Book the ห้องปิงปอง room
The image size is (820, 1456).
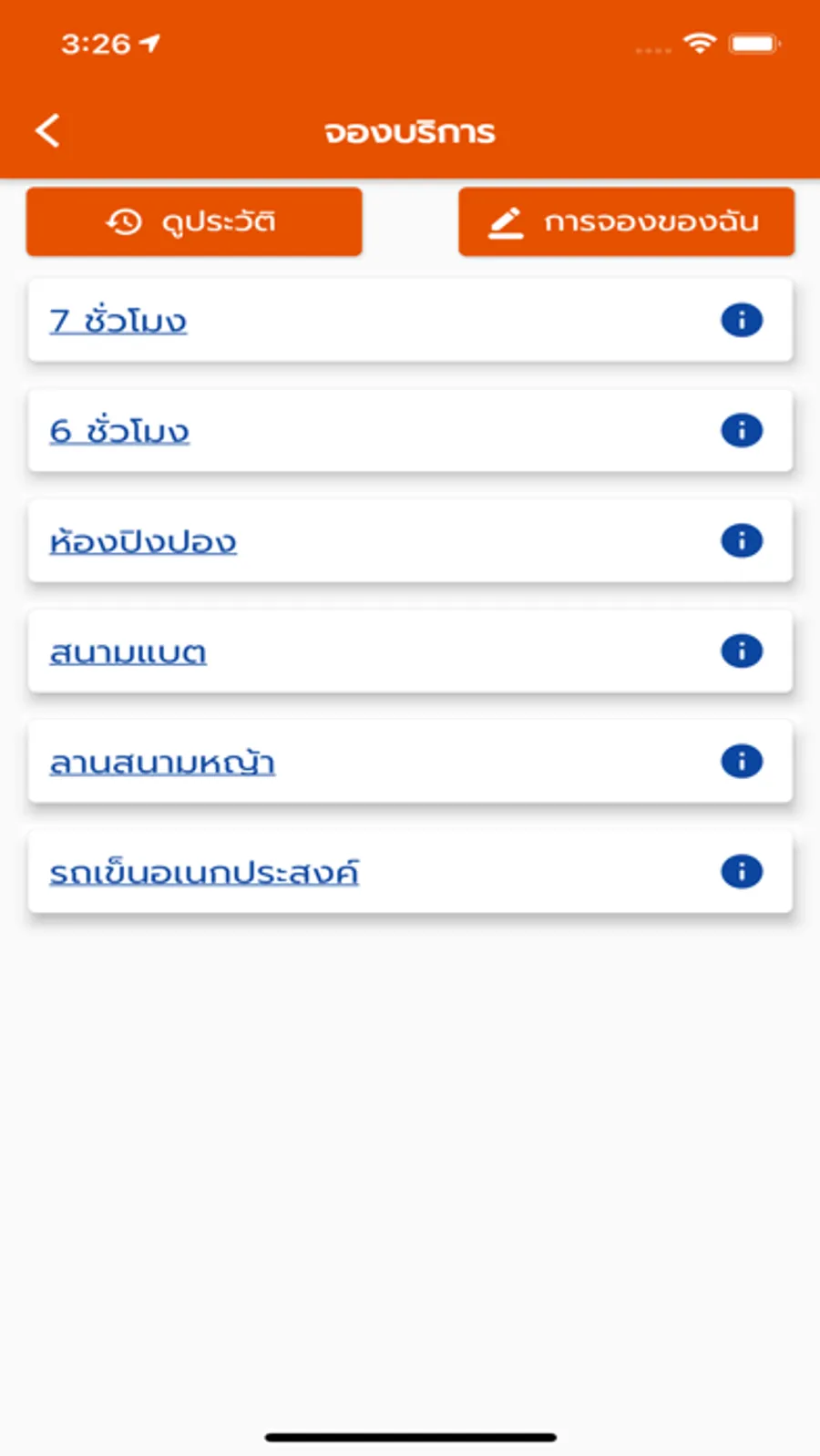click(x=143, y=541)
